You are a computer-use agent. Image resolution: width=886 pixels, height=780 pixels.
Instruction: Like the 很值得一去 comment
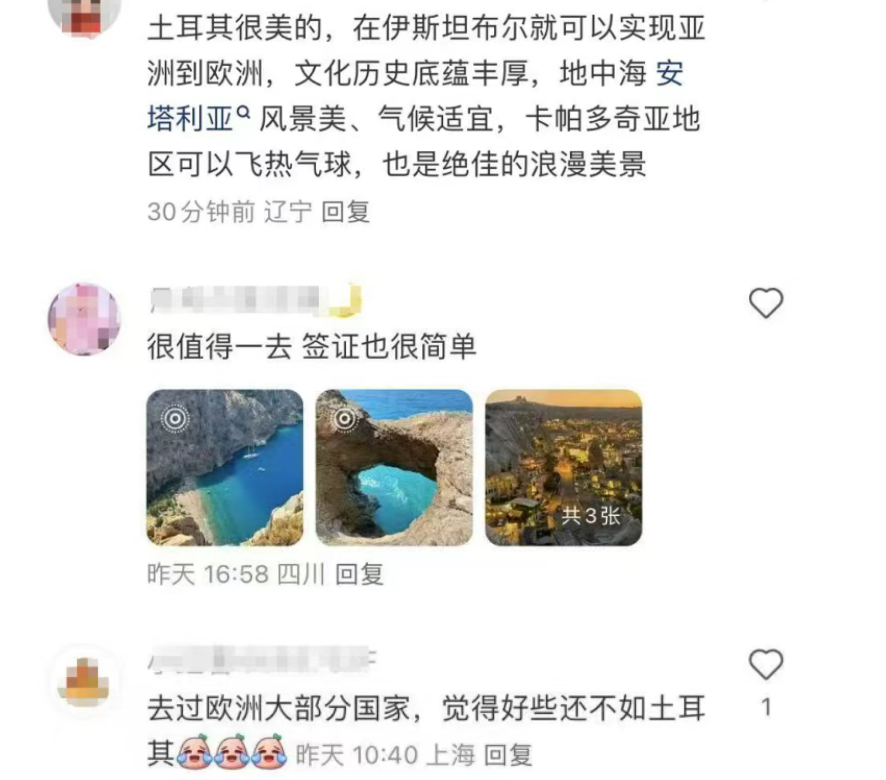coord(766,303)
